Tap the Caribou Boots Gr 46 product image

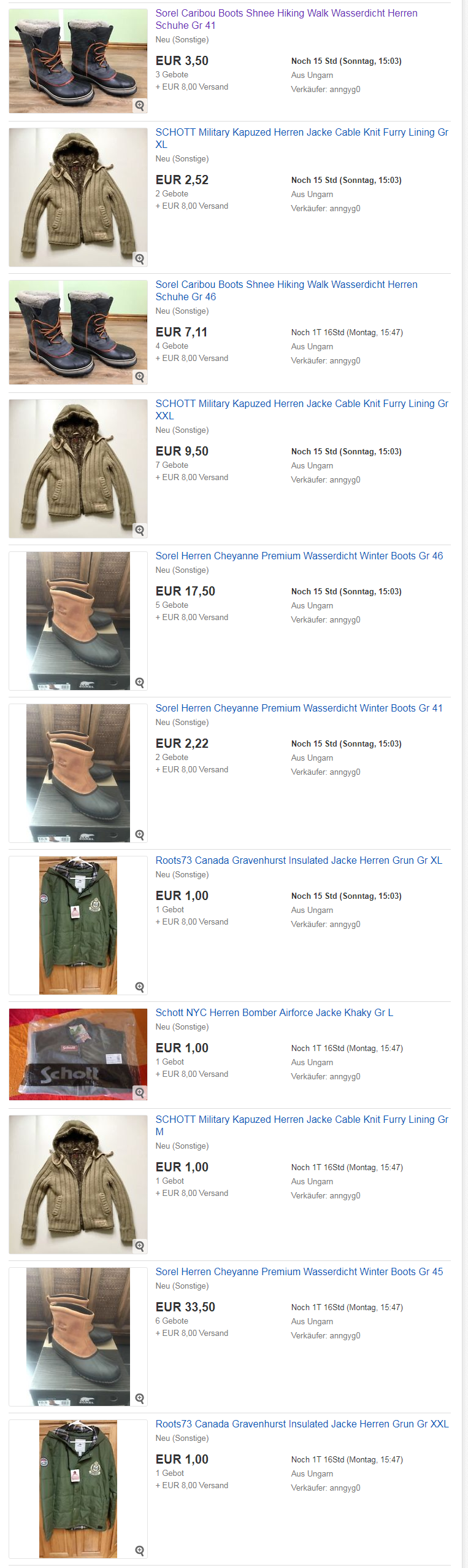click(78, 332)
